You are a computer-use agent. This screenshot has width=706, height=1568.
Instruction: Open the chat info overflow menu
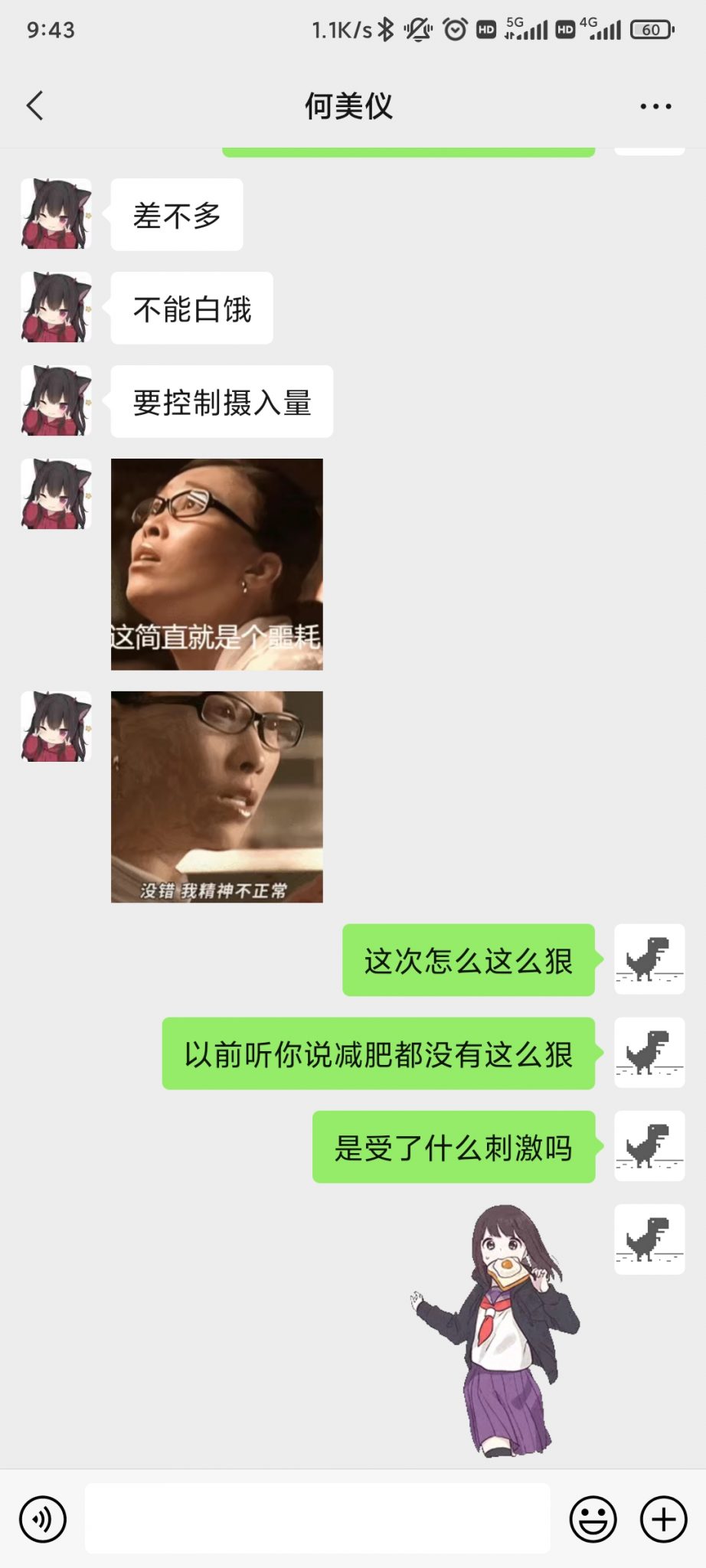click(655, 106)
